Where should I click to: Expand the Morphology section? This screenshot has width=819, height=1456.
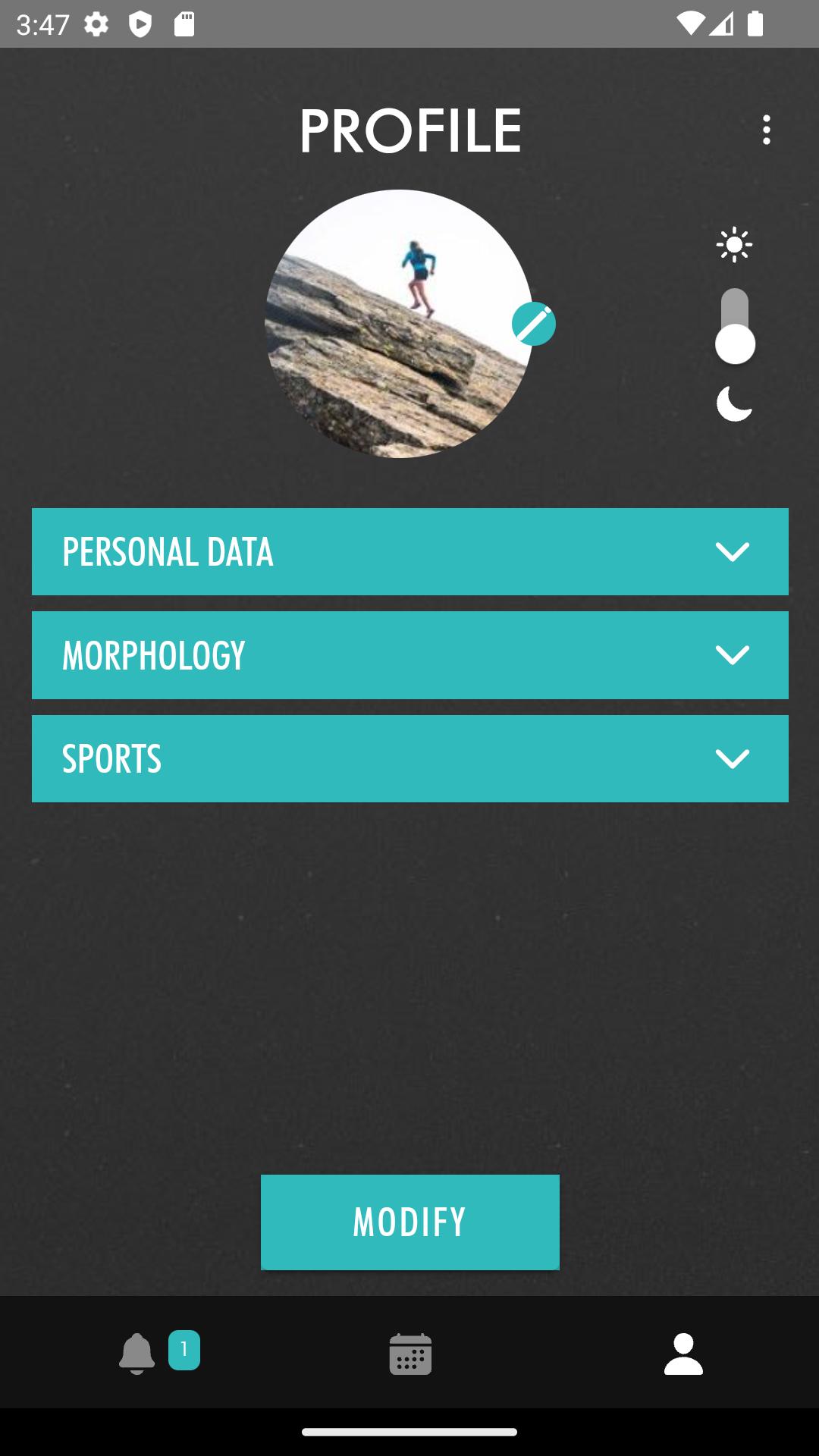[410, 655]
